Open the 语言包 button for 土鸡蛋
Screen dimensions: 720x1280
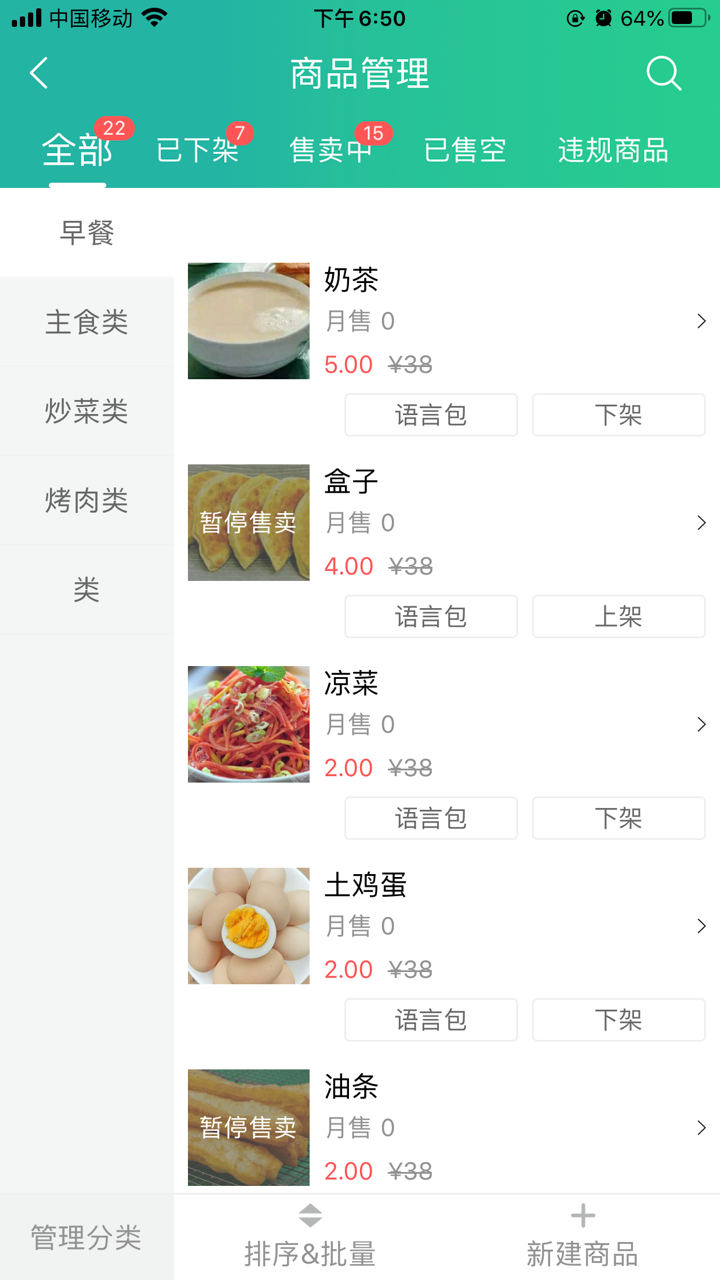(x=430, y=1020)
